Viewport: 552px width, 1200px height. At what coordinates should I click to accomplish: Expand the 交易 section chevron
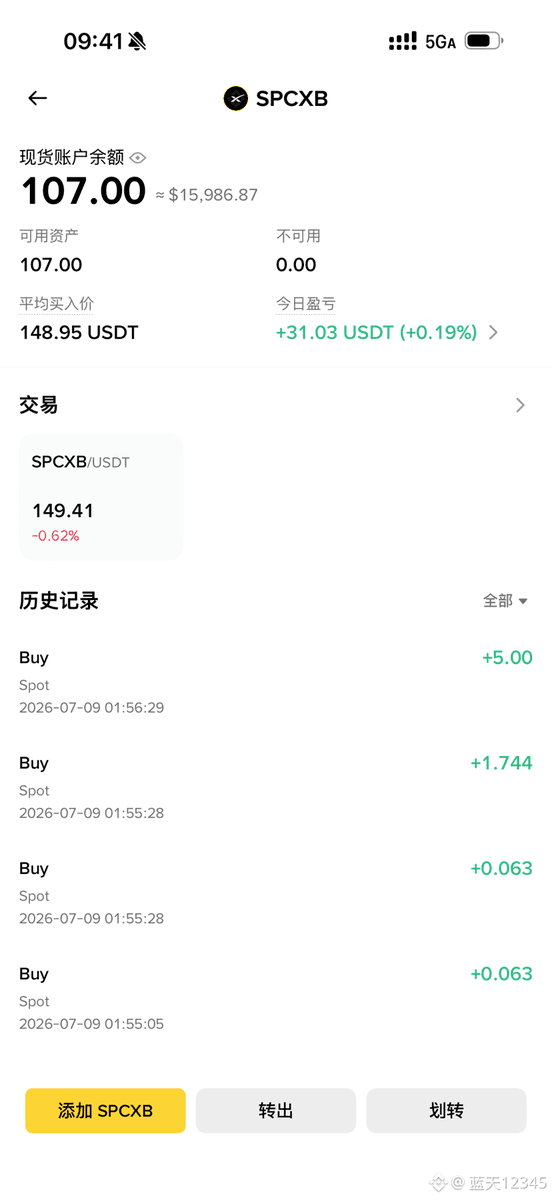(520, 405)
